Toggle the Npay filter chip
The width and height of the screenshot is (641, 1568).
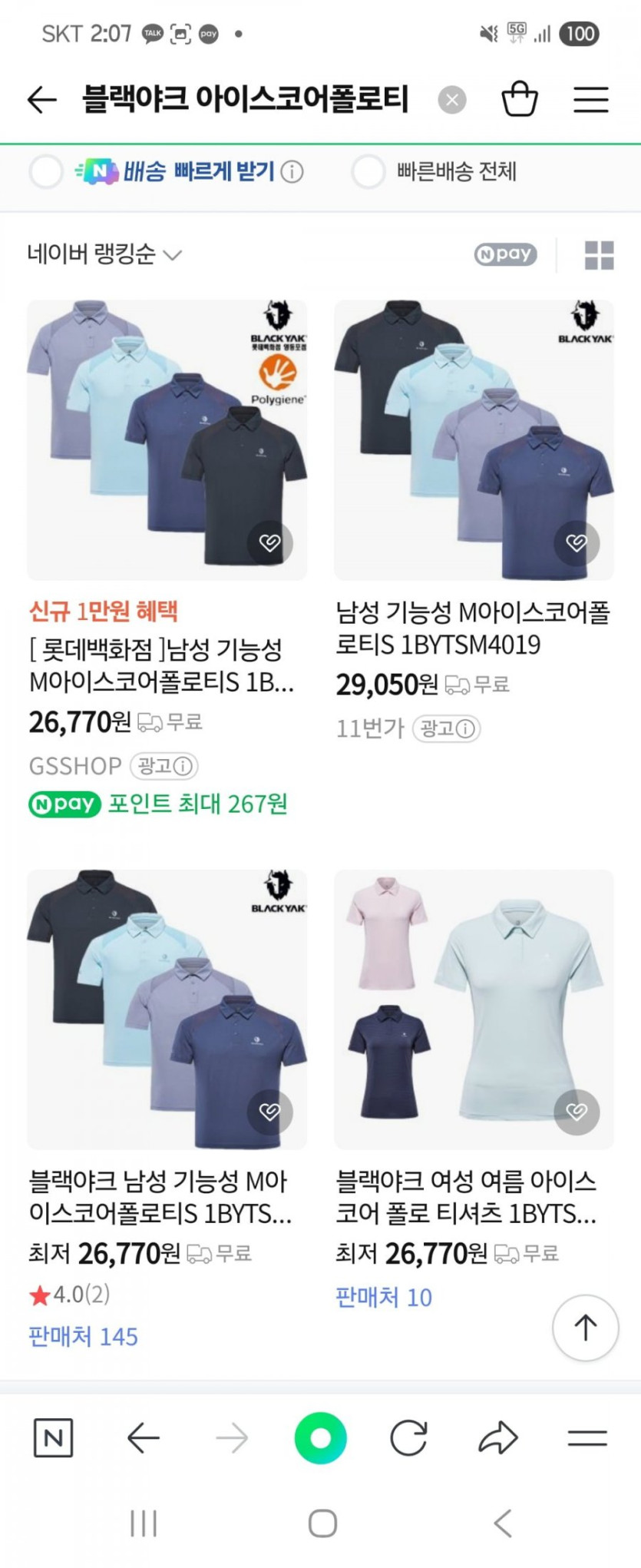point(505,254)
